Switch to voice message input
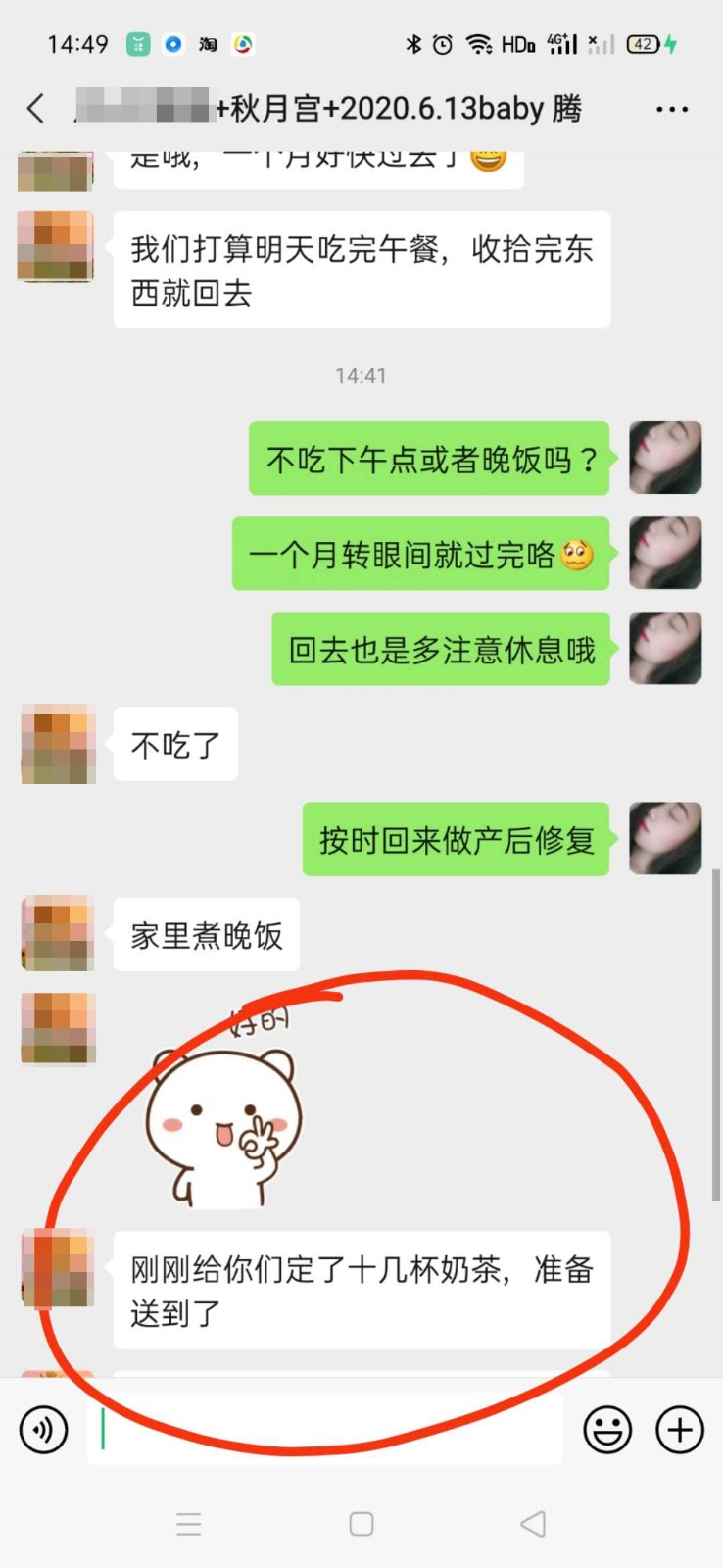723x1568 pixels. coord(44,1430)
